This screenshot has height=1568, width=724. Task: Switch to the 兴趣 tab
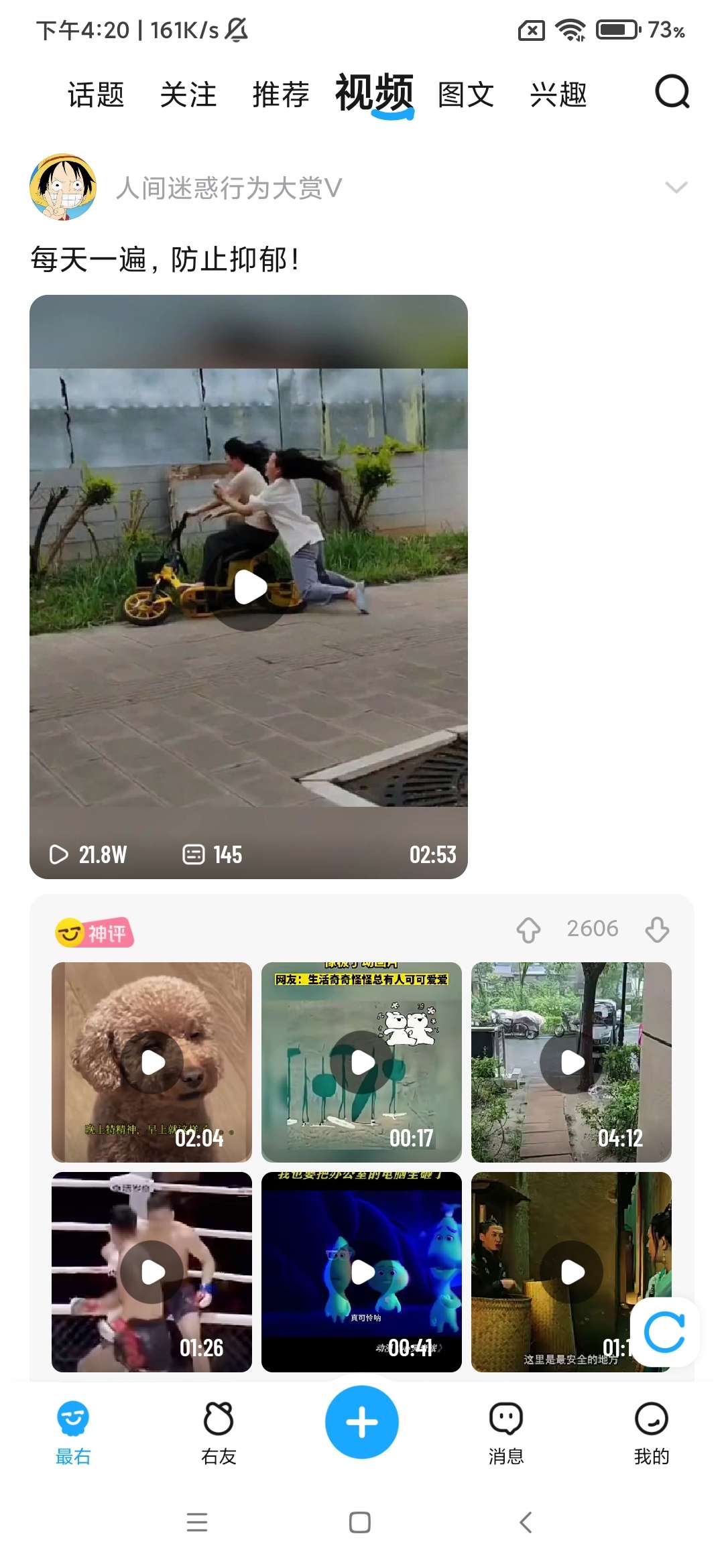click(x=558, y=94)
